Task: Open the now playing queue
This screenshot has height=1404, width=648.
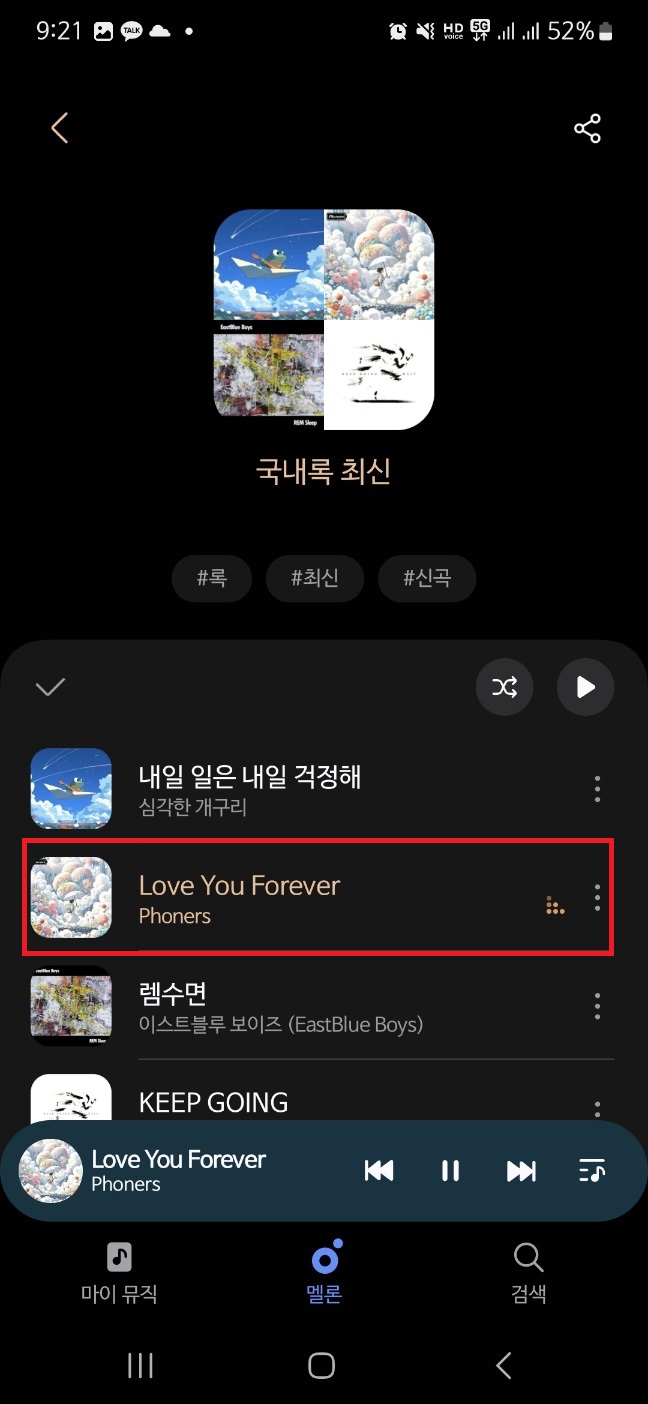Action: point(592,1171)
